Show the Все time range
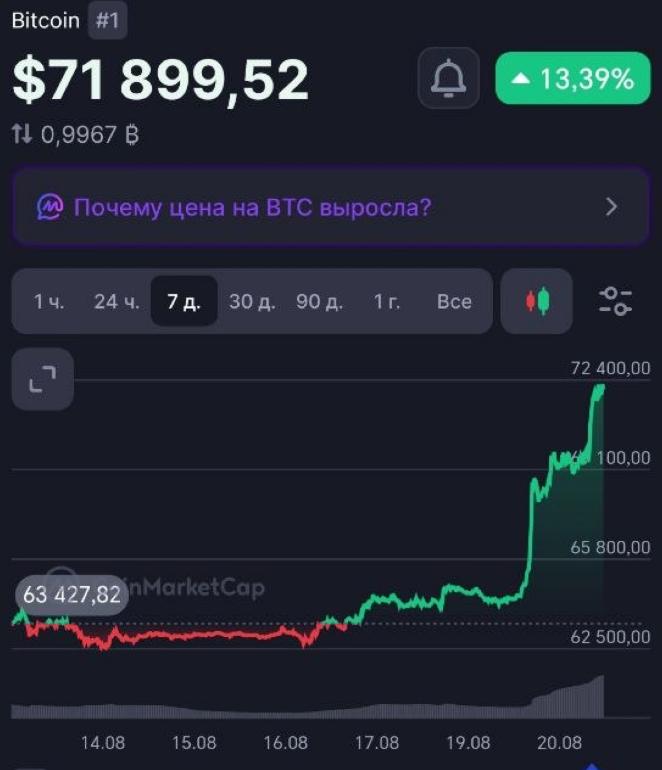 point(454,301)
